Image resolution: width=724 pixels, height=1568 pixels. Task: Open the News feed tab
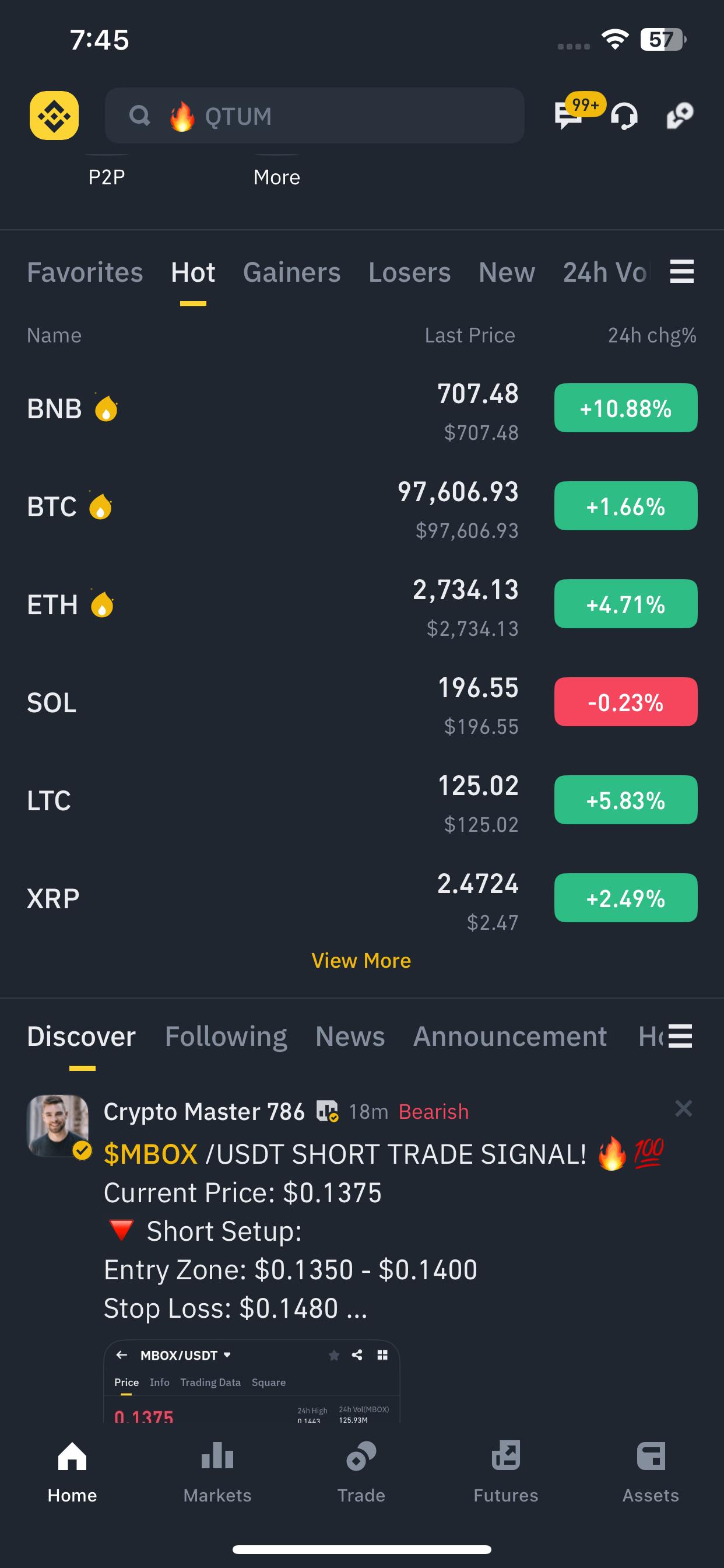click(350, 1036)
